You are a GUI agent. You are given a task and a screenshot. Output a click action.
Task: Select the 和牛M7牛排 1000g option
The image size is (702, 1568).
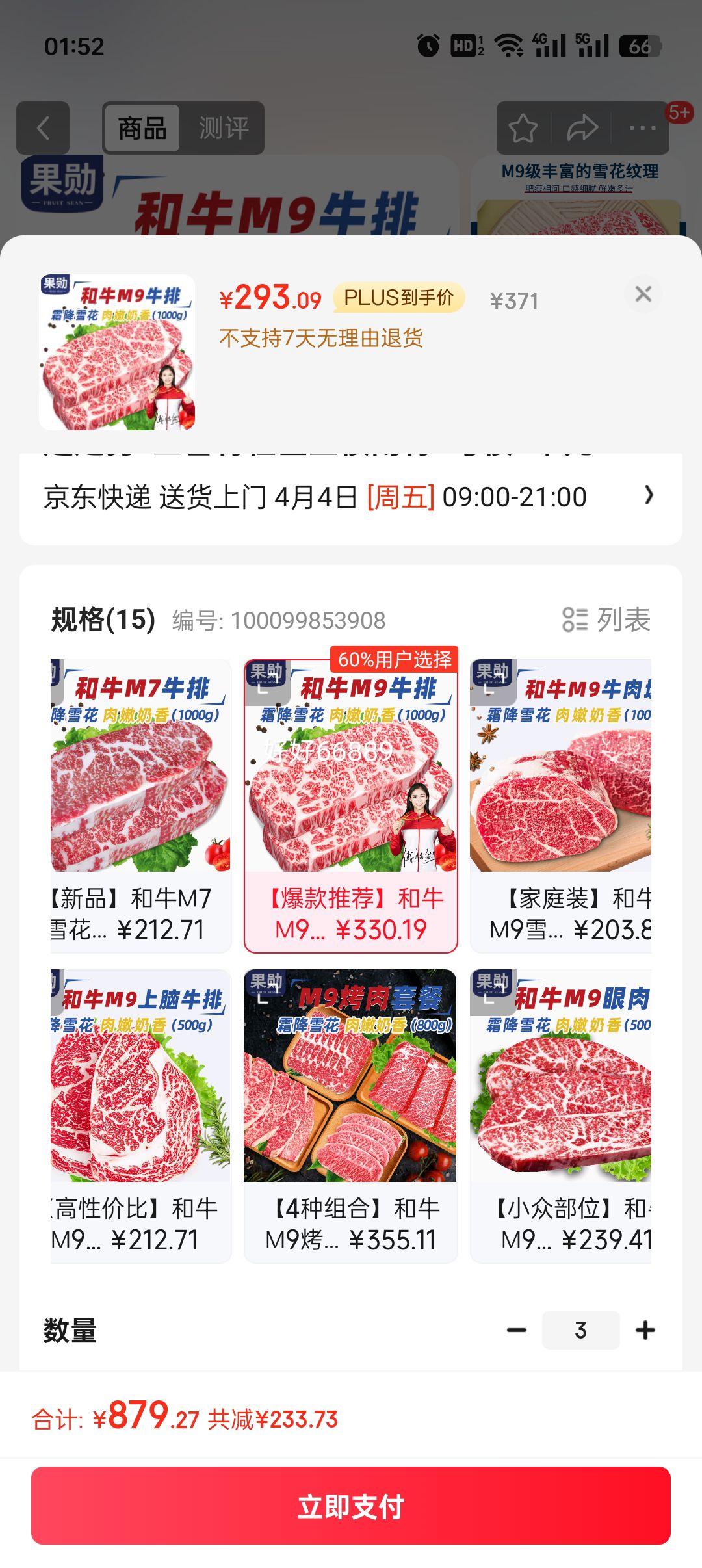click(141, 806)
